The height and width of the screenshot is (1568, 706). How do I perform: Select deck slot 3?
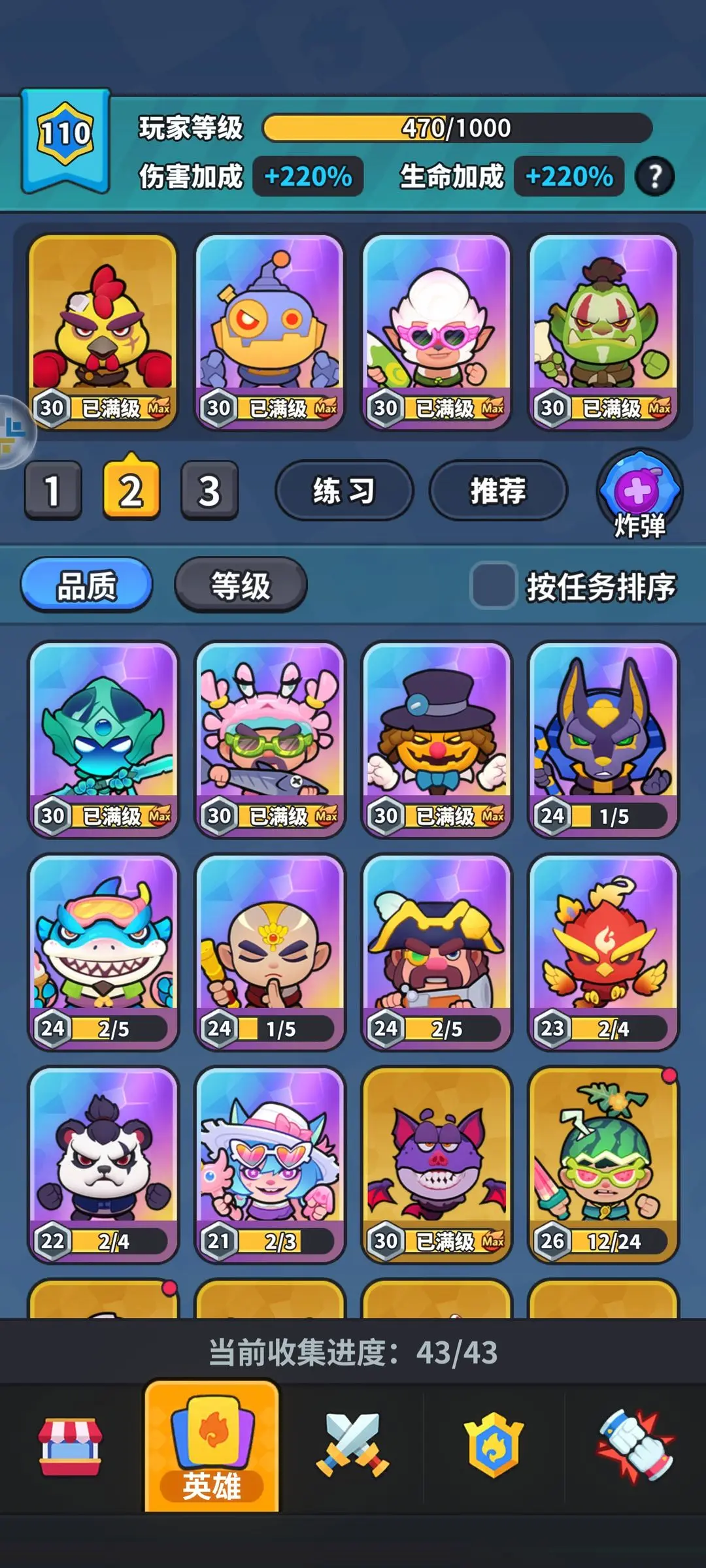point(209,490)
